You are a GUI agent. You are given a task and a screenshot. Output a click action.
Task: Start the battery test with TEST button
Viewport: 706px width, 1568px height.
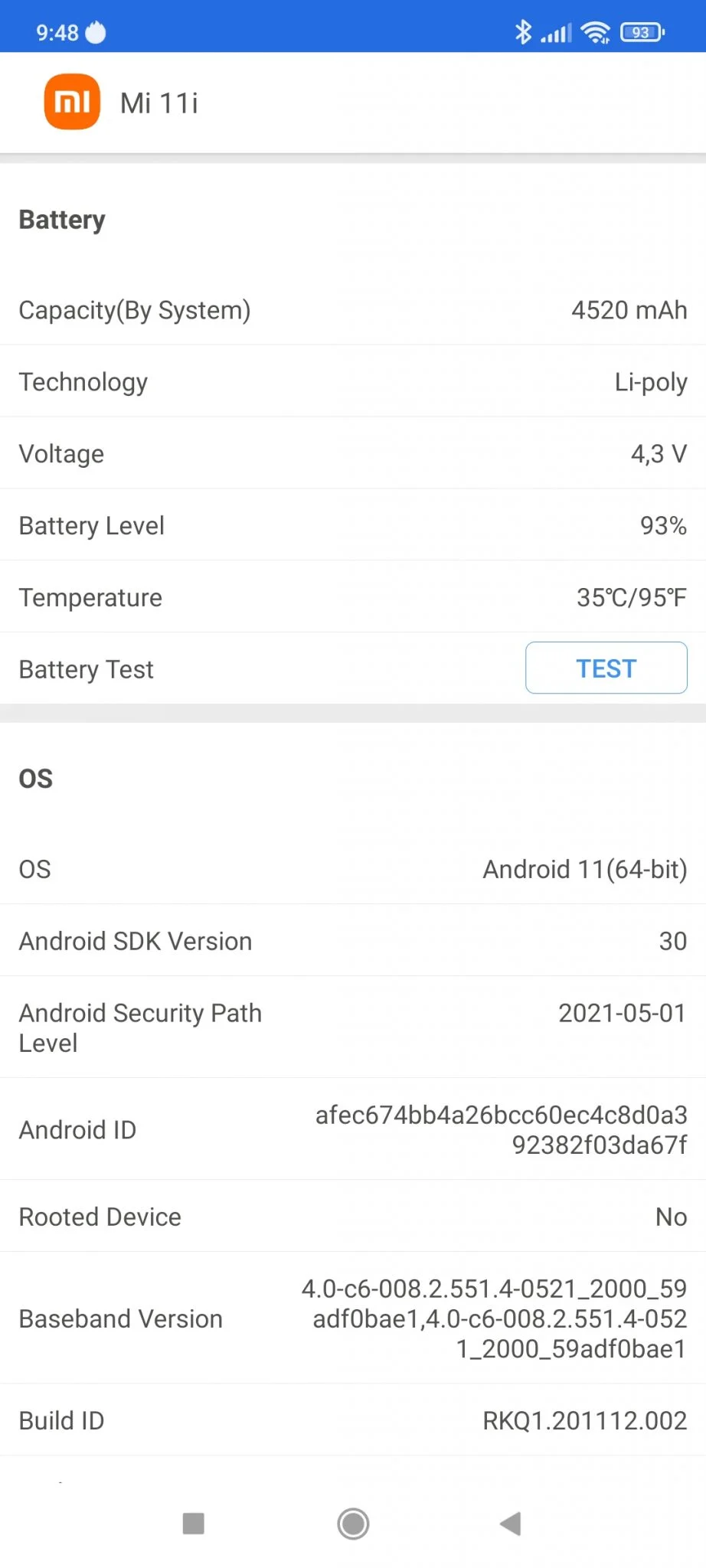click(606, 668)
